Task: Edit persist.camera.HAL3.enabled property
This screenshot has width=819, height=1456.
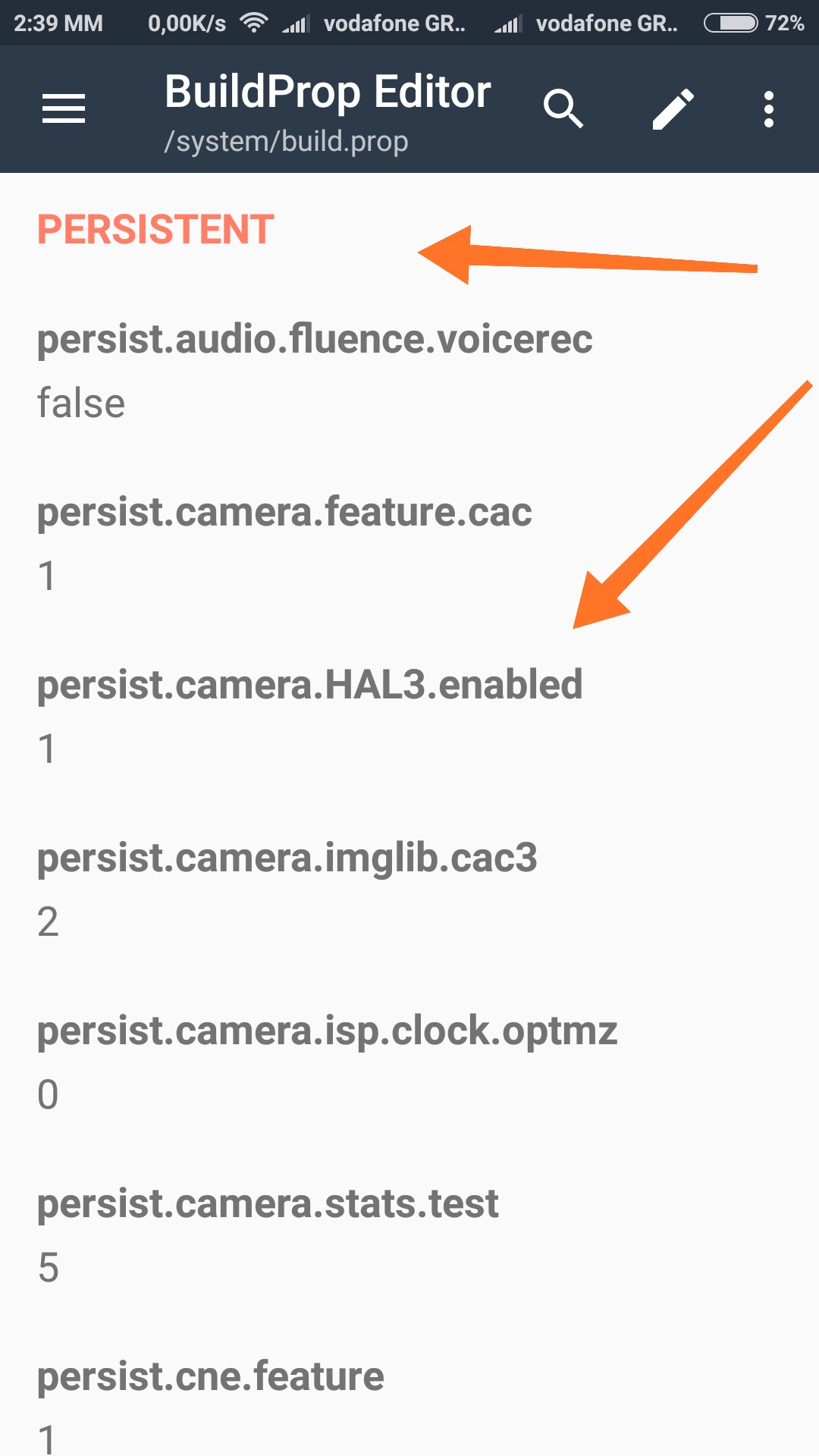Action: [309, 716]
